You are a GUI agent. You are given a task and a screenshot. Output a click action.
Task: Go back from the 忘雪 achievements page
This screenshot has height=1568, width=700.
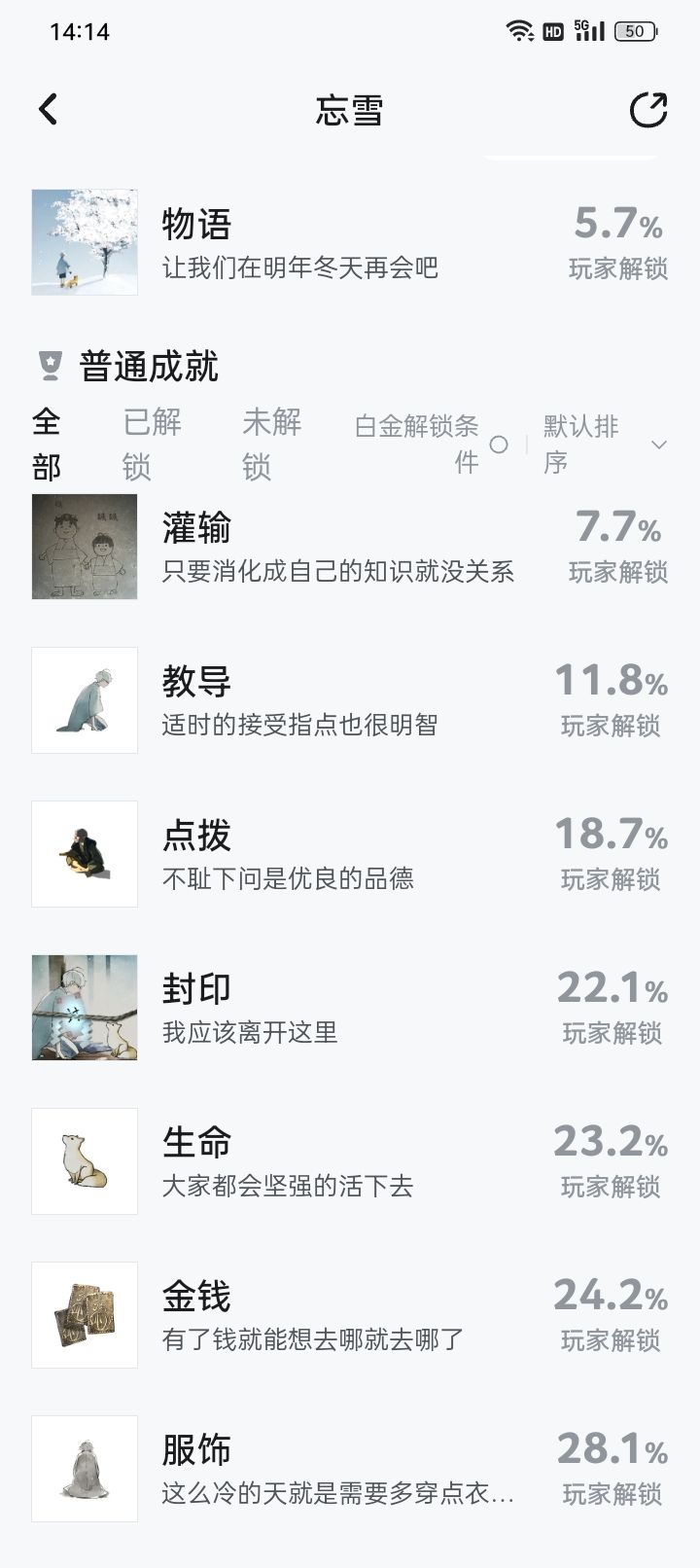click(x=49, y=109)
